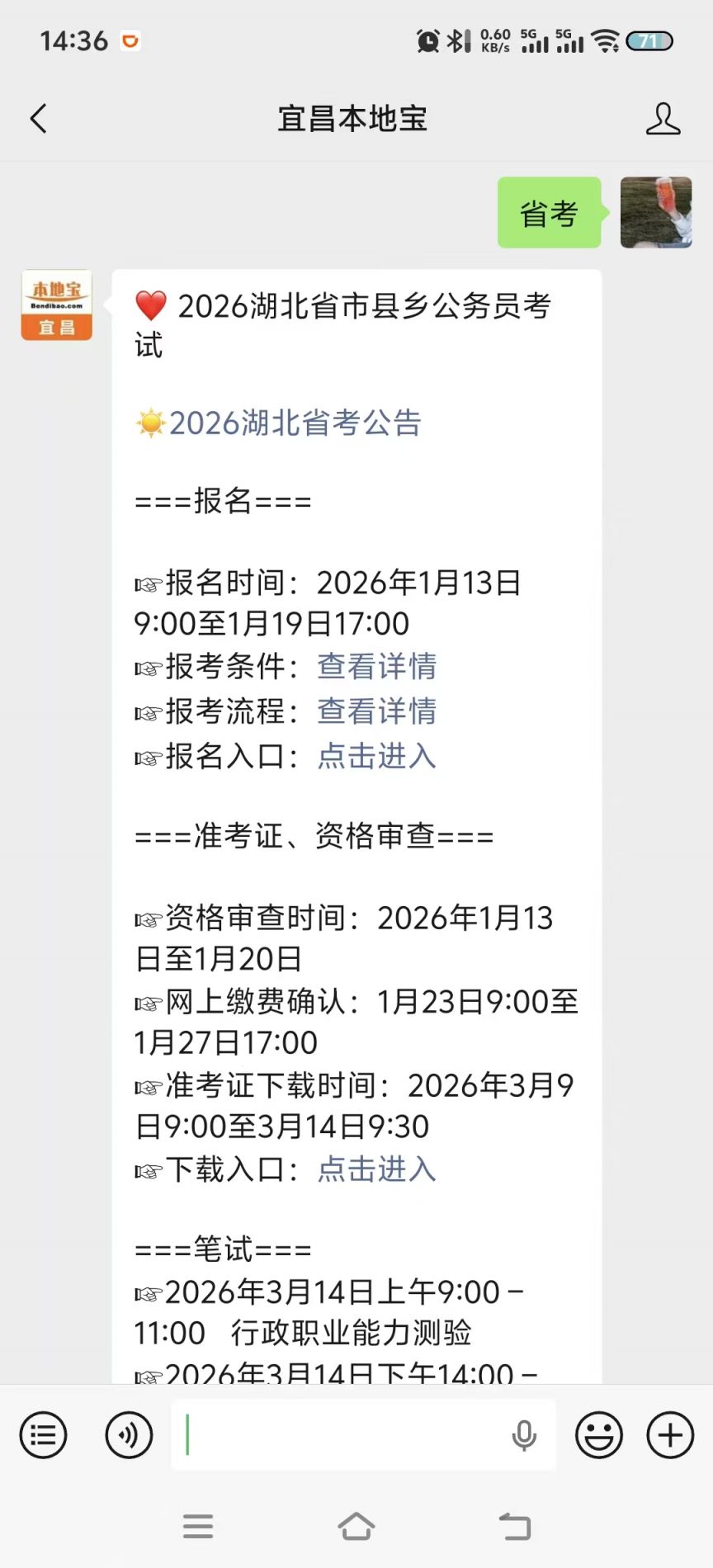Viewport: 713px width, 1568px height.
Task: Switch to keyboard menu mode via list icon
Action: [43, 1435]
